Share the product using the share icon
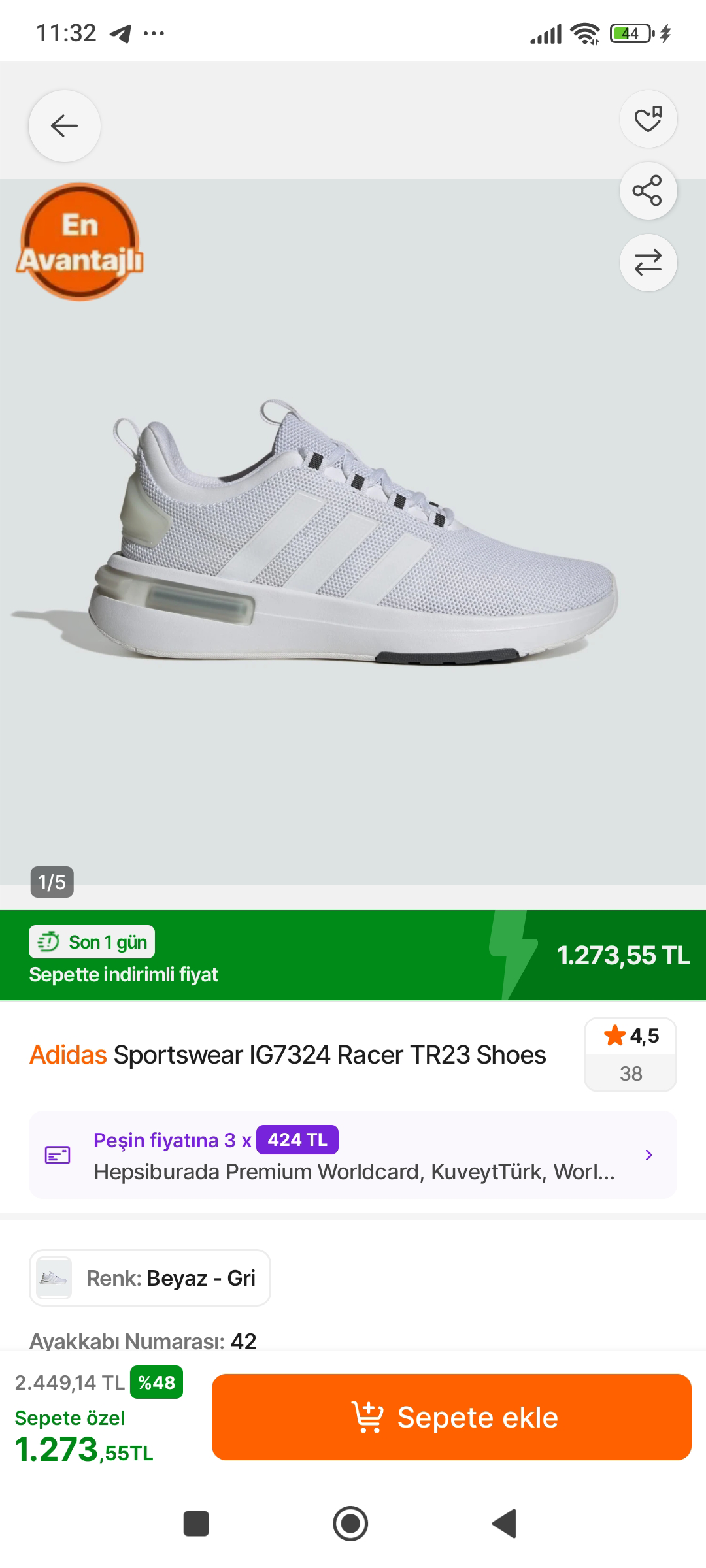This screenshot has width=706, height=1568. coord(647,191)
